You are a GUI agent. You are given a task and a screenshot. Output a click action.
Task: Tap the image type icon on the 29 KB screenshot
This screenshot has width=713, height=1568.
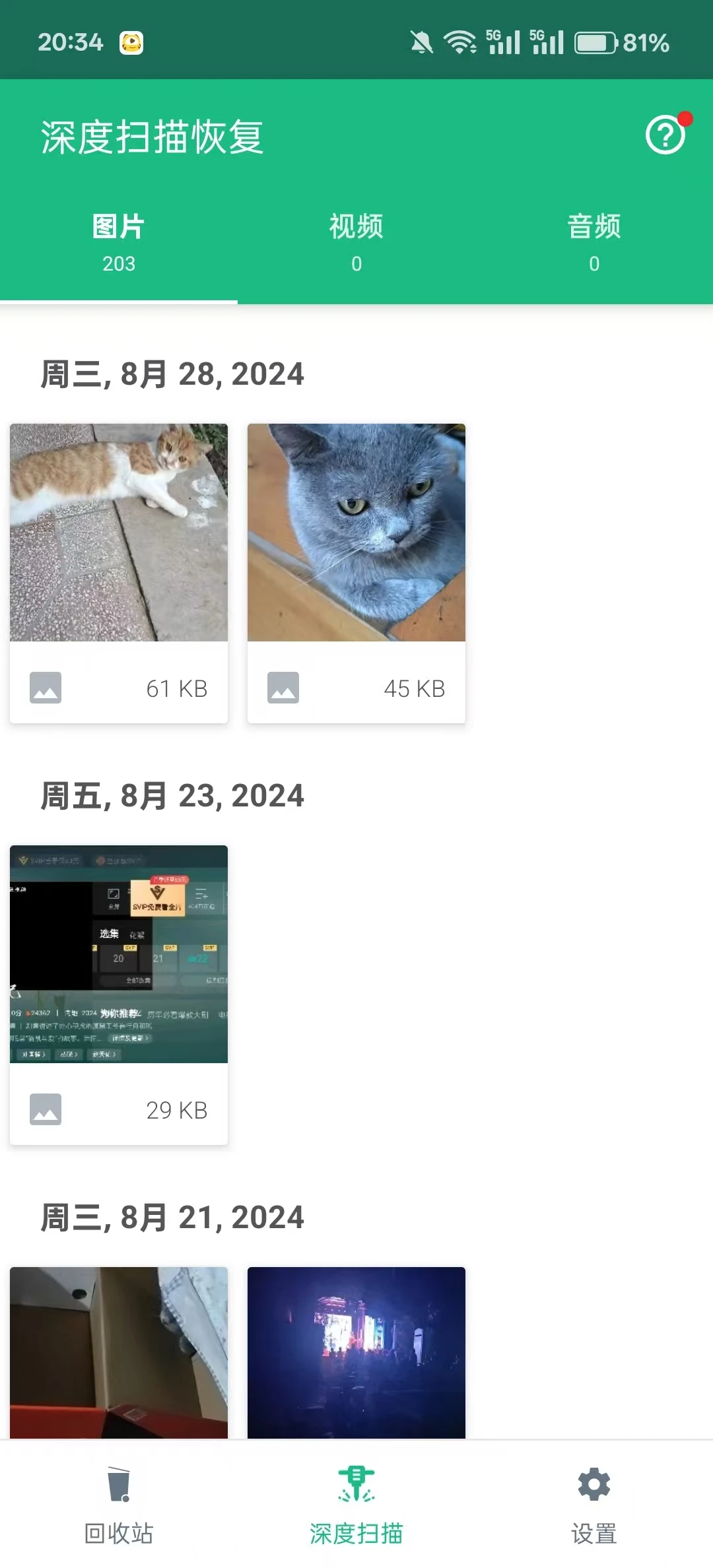pyautogui.click(x=45, y=1109)
